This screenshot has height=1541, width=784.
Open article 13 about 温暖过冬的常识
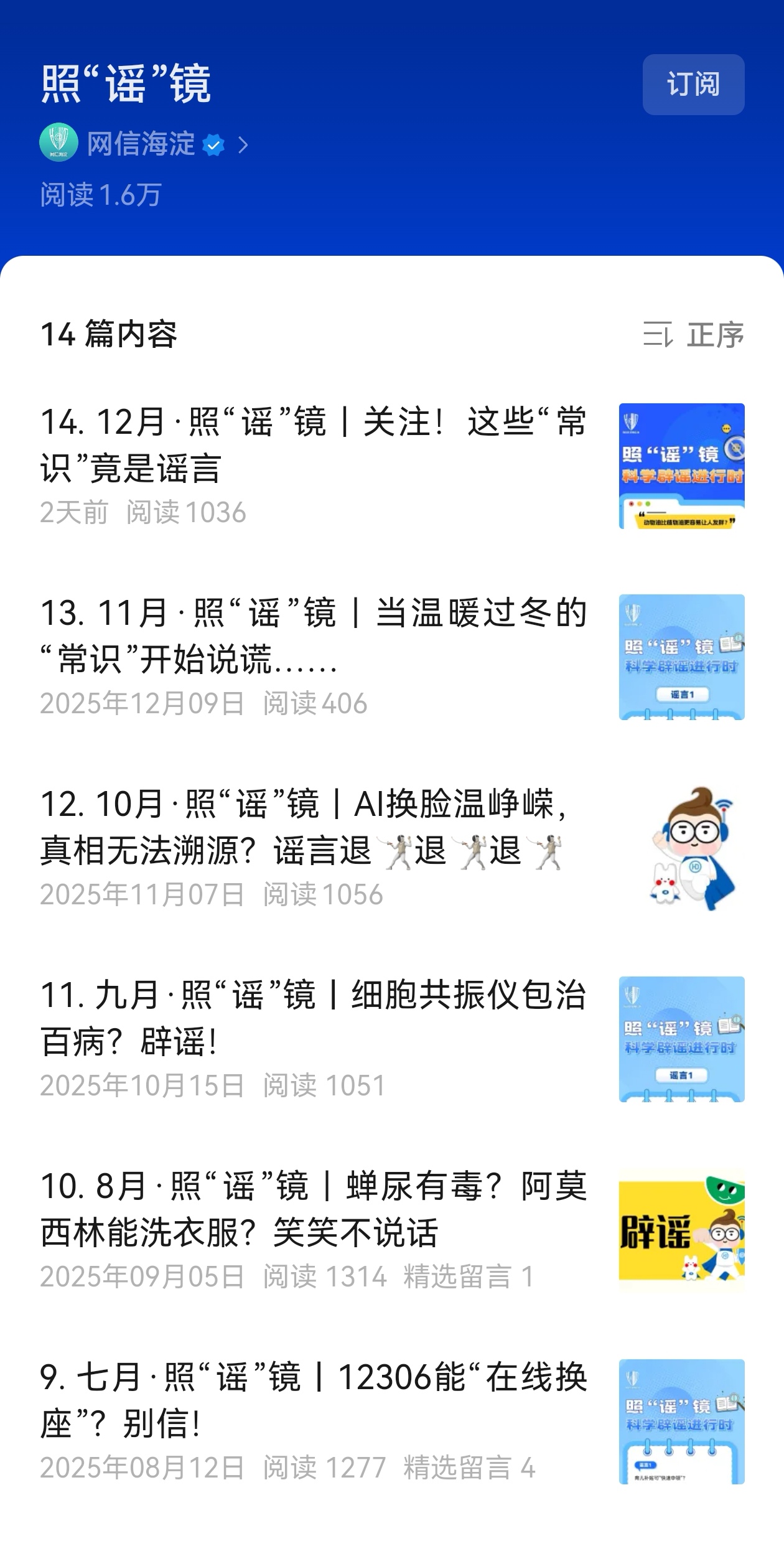click(x=314, y=636)
